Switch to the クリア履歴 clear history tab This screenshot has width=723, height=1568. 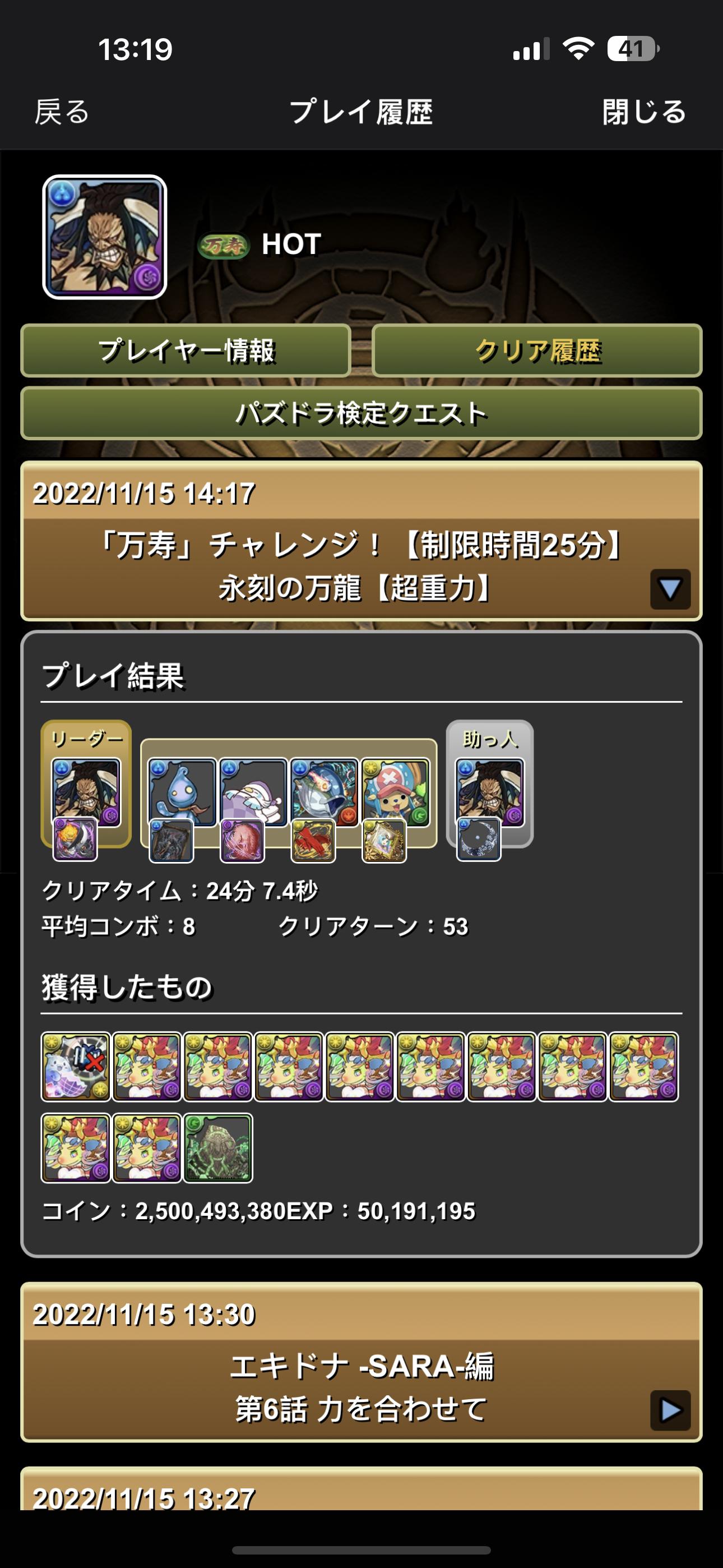537,351
